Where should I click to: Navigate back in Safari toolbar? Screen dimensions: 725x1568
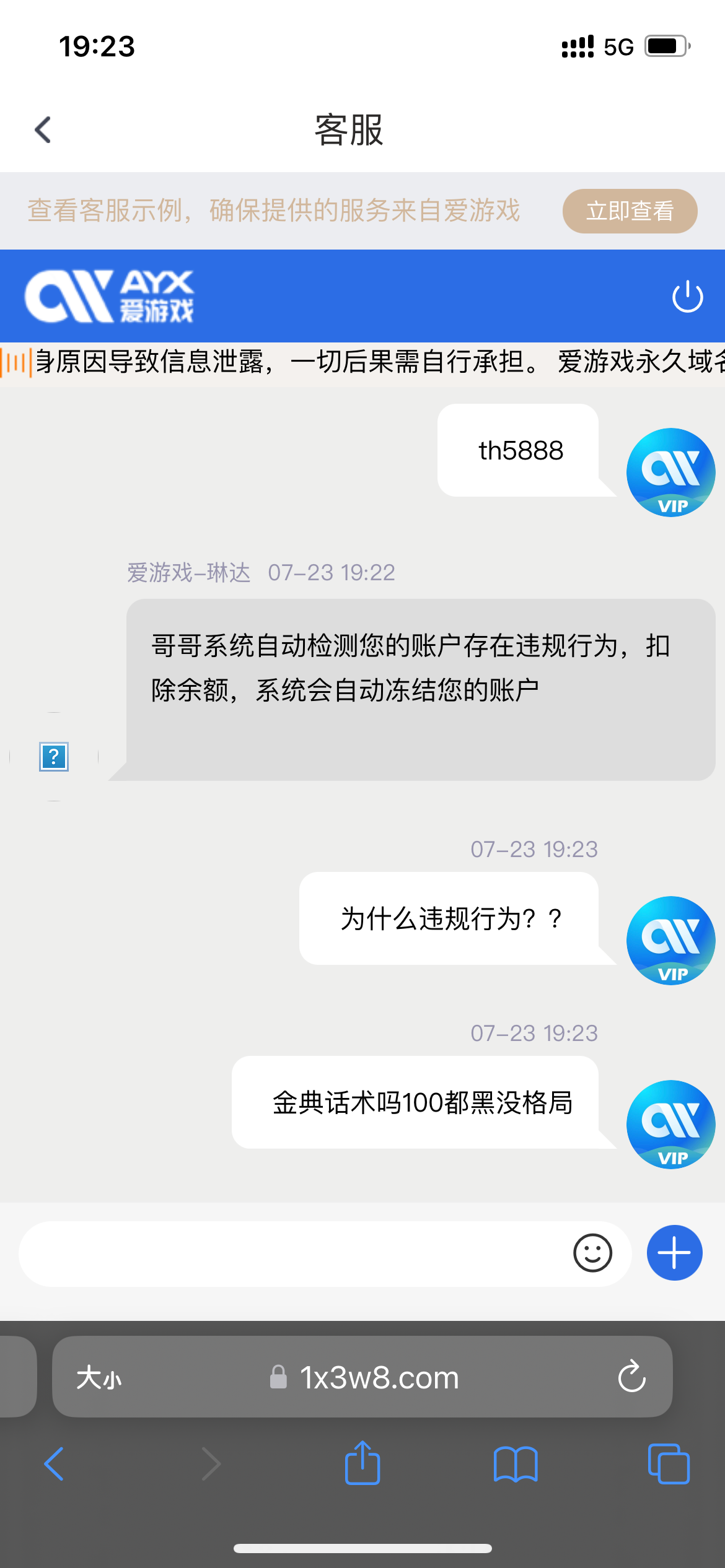point(55,1464)
